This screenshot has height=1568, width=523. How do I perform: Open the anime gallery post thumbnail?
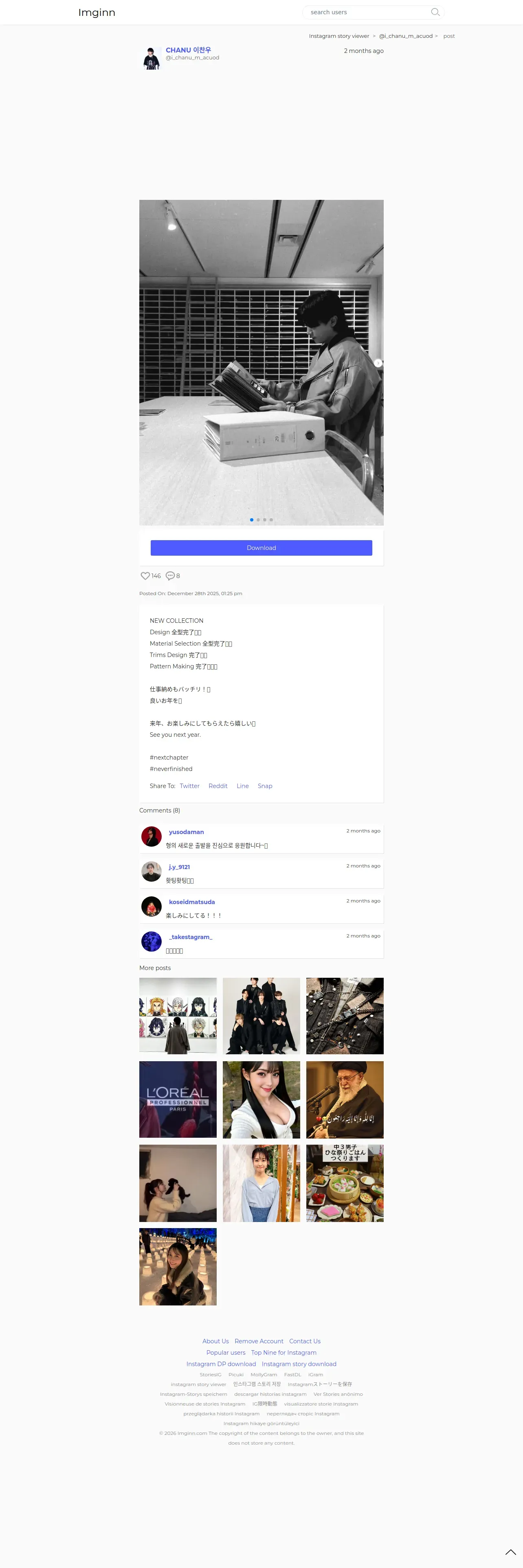point(178,1016)
